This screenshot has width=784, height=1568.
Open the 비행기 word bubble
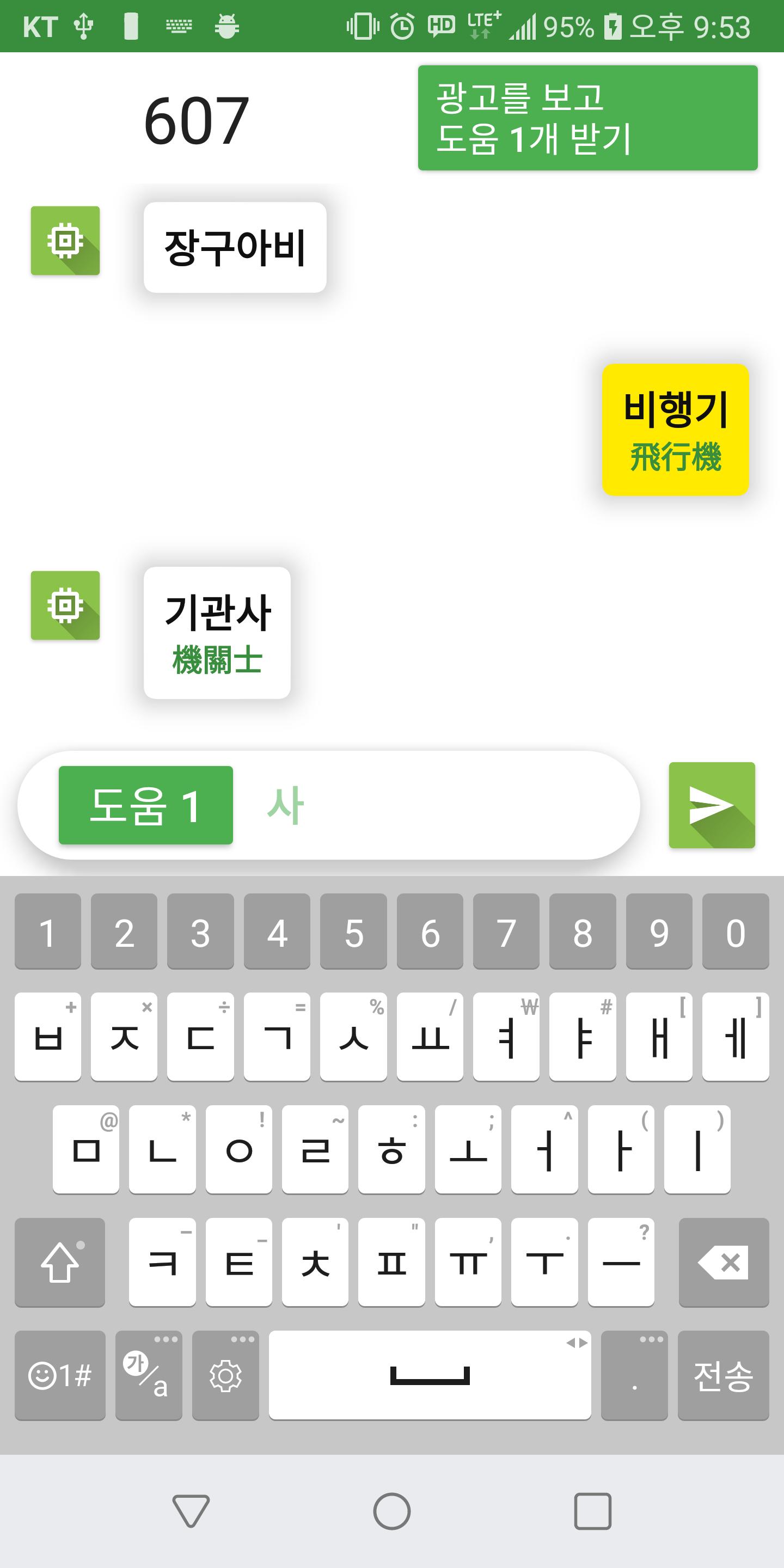(675, 430)
